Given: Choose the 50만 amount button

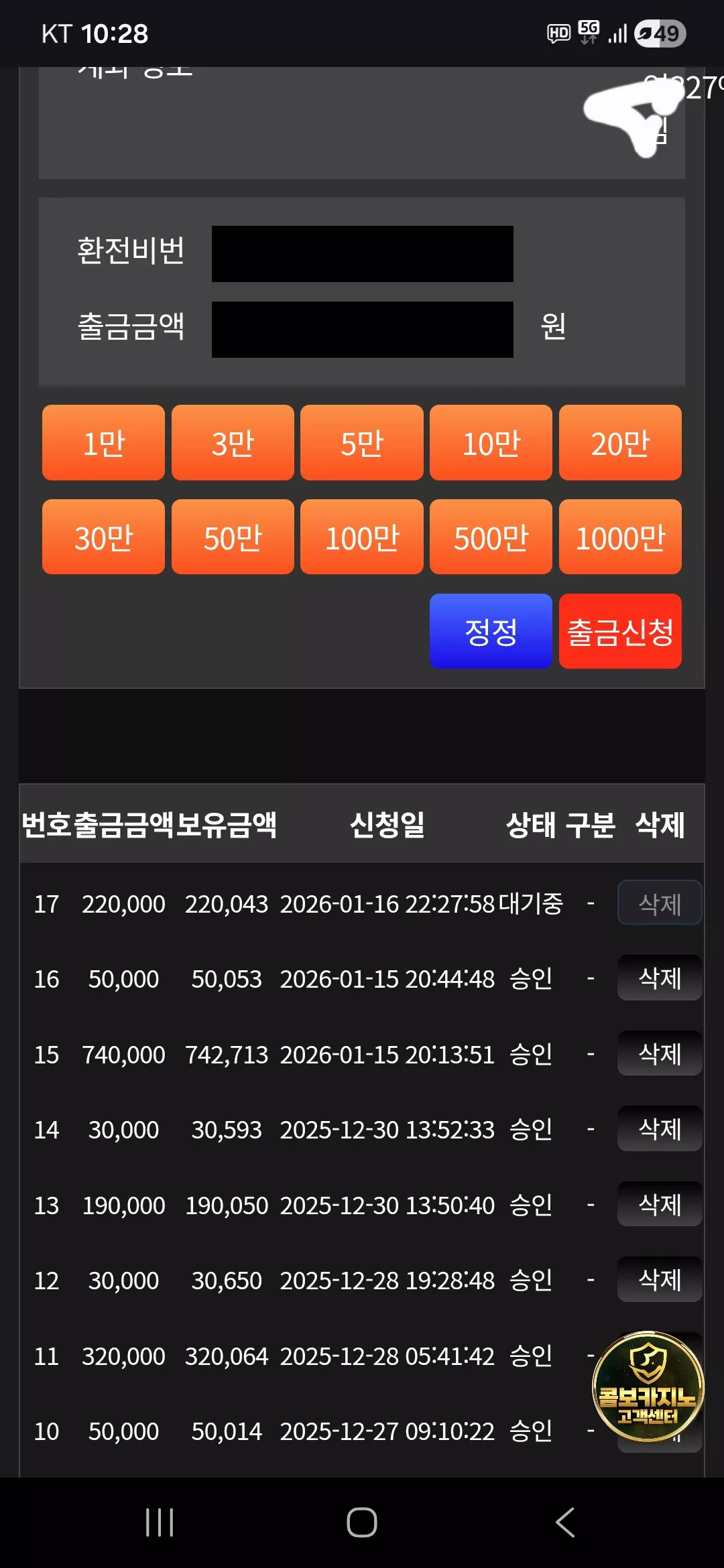Looking at the screenshot, I should pos(233,537).
